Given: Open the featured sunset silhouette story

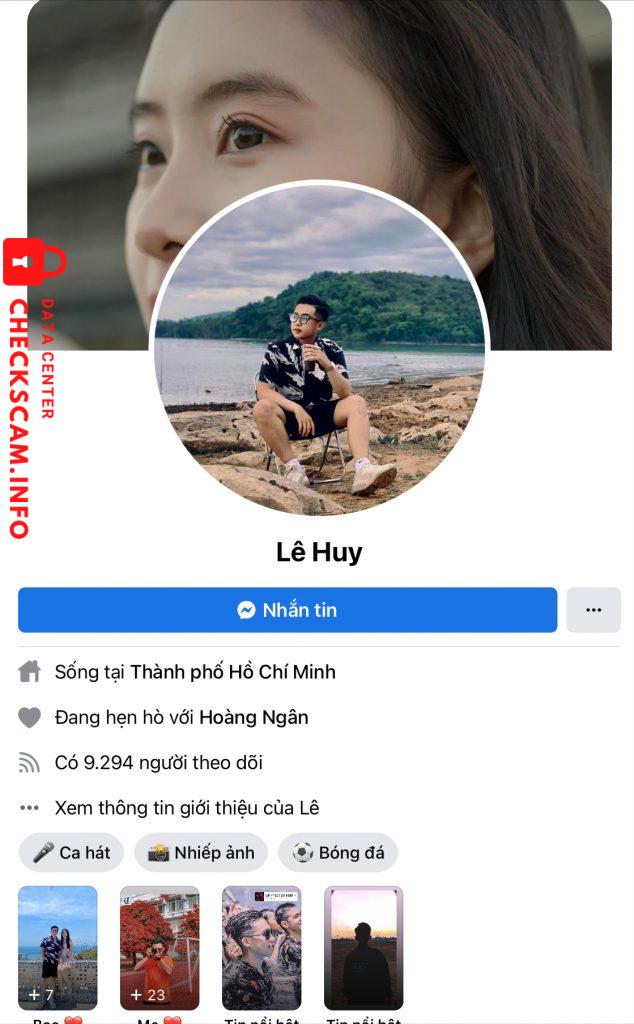Looking at the screenshot, I should pos(364,947).
